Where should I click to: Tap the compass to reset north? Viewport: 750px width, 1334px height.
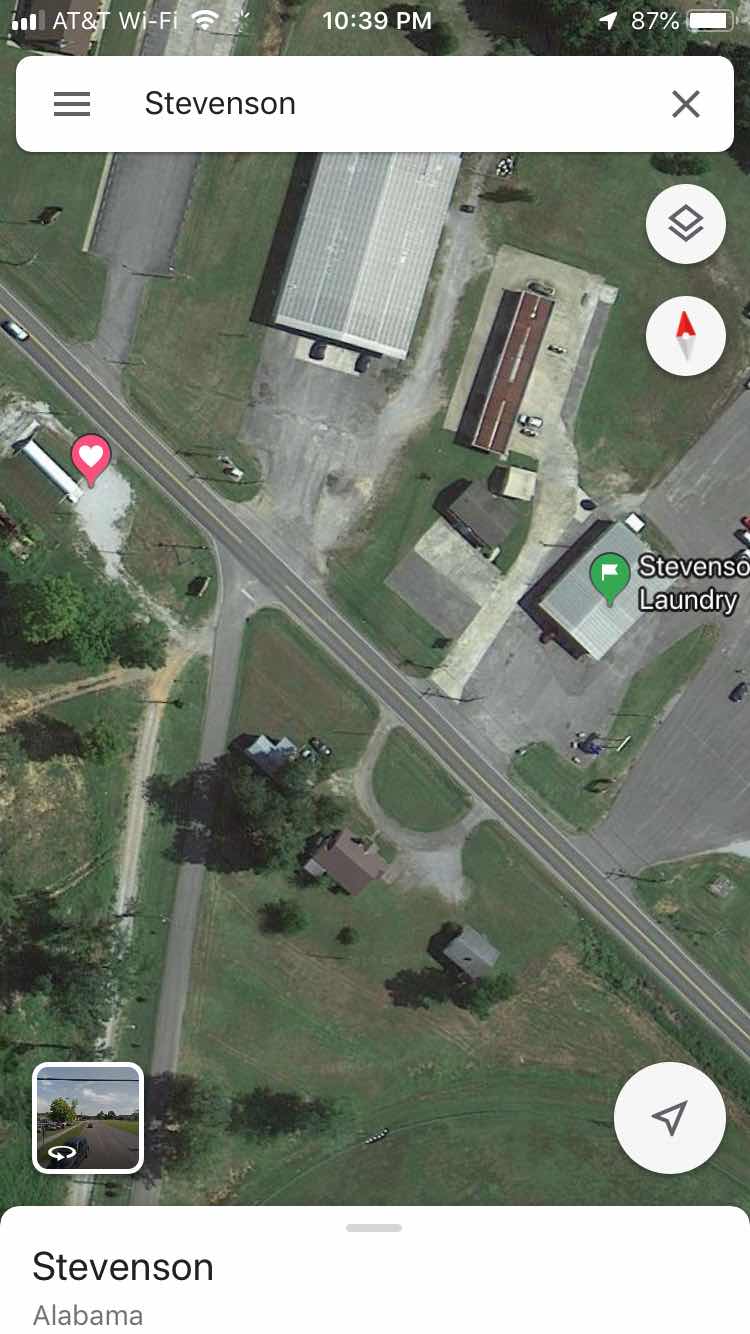(686, 336)
